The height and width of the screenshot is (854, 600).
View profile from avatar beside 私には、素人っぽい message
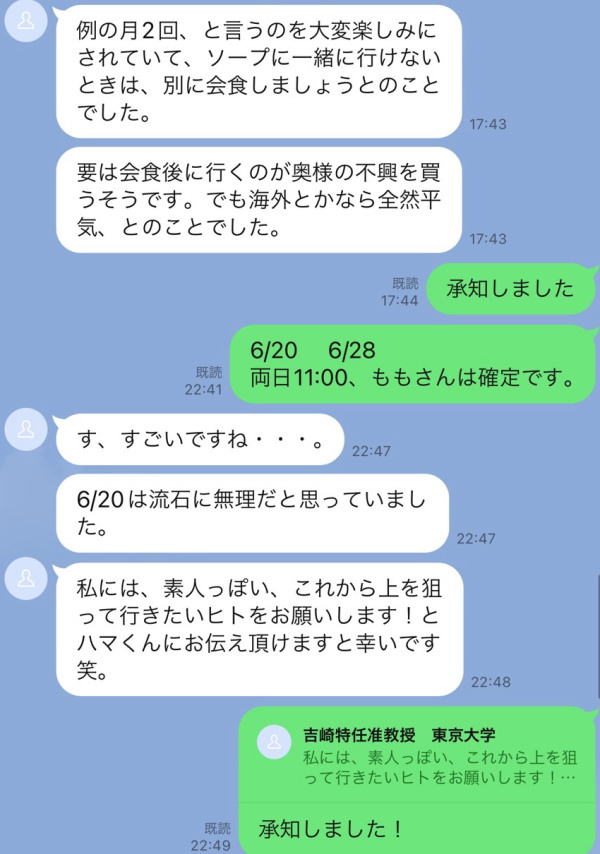(24, 579)
